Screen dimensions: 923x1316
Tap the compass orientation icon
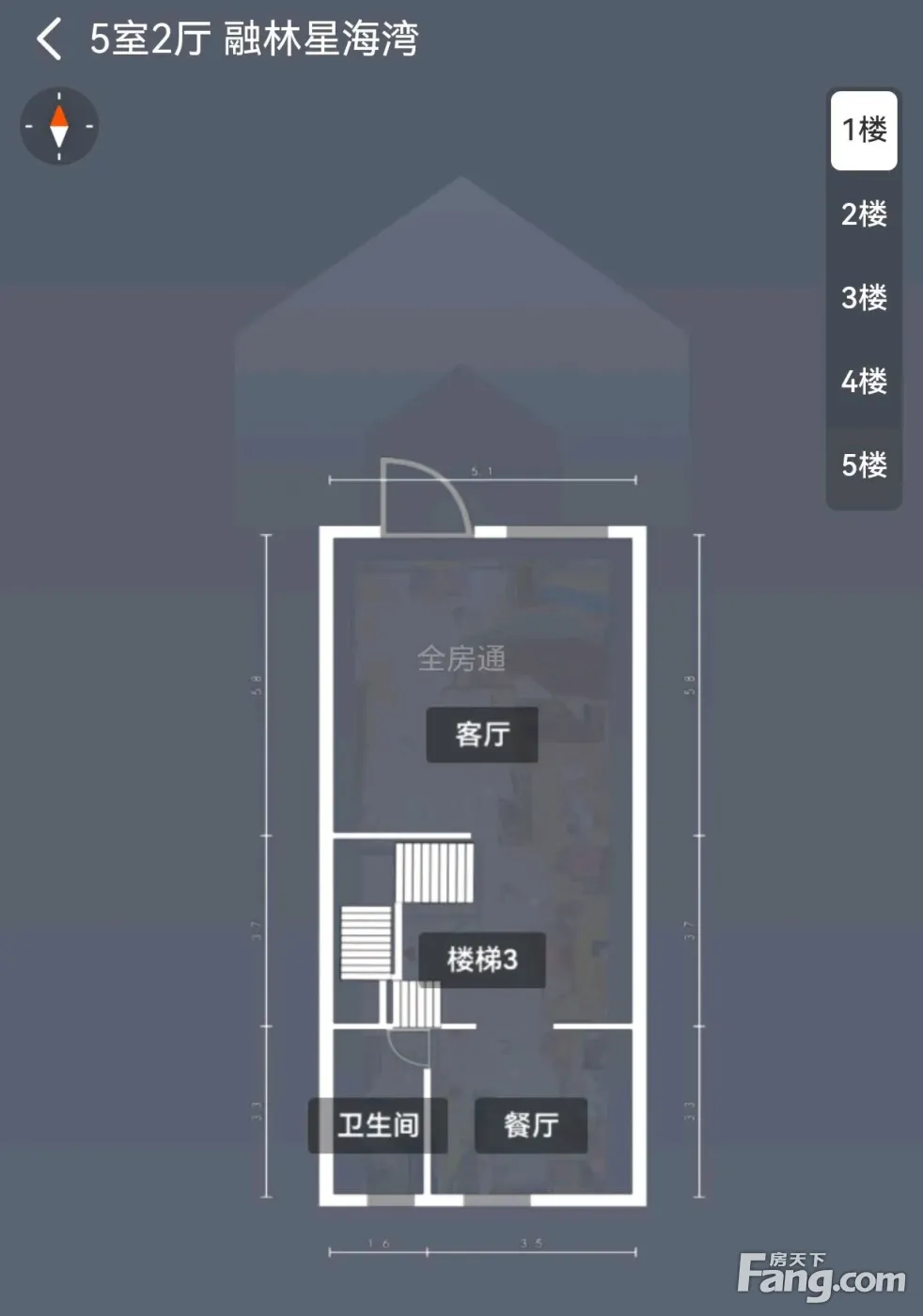coord(59,126)
